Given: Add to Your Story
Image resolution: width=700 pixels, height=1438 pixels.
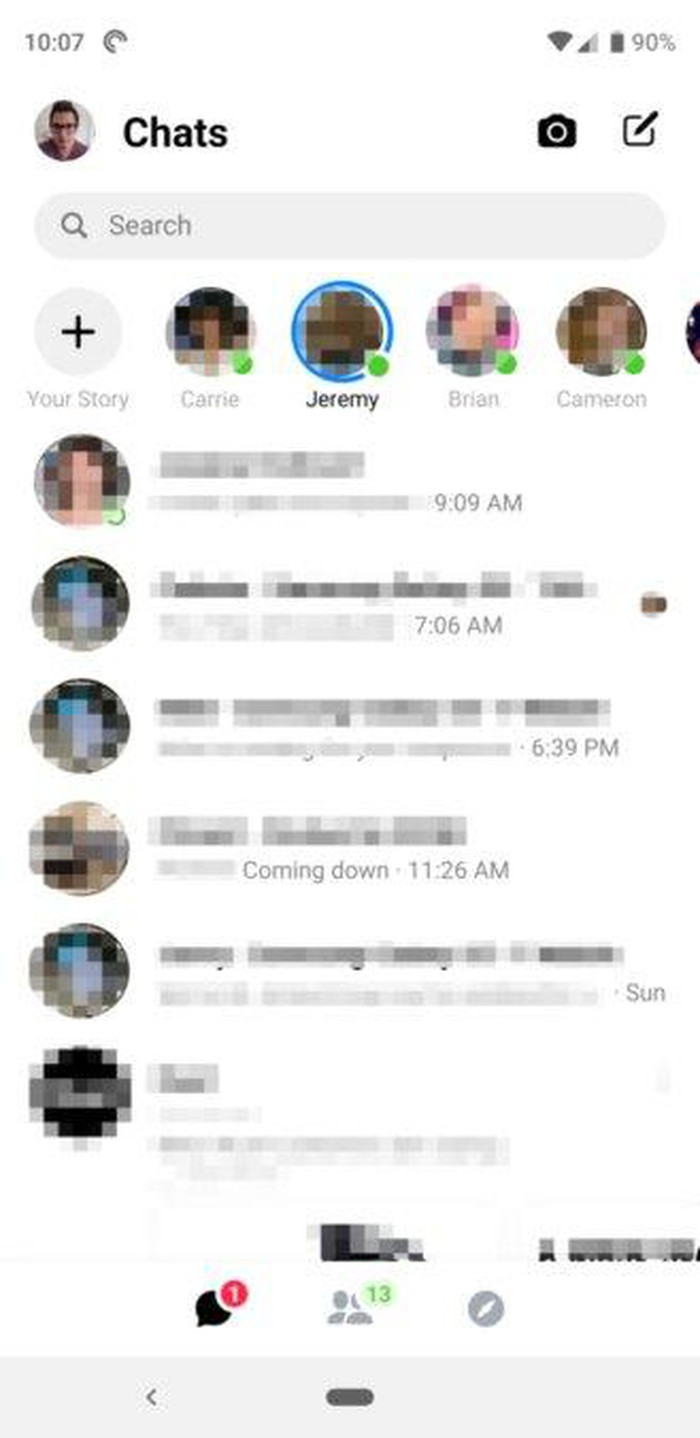Looking at the screenshot, I should 78,333.
